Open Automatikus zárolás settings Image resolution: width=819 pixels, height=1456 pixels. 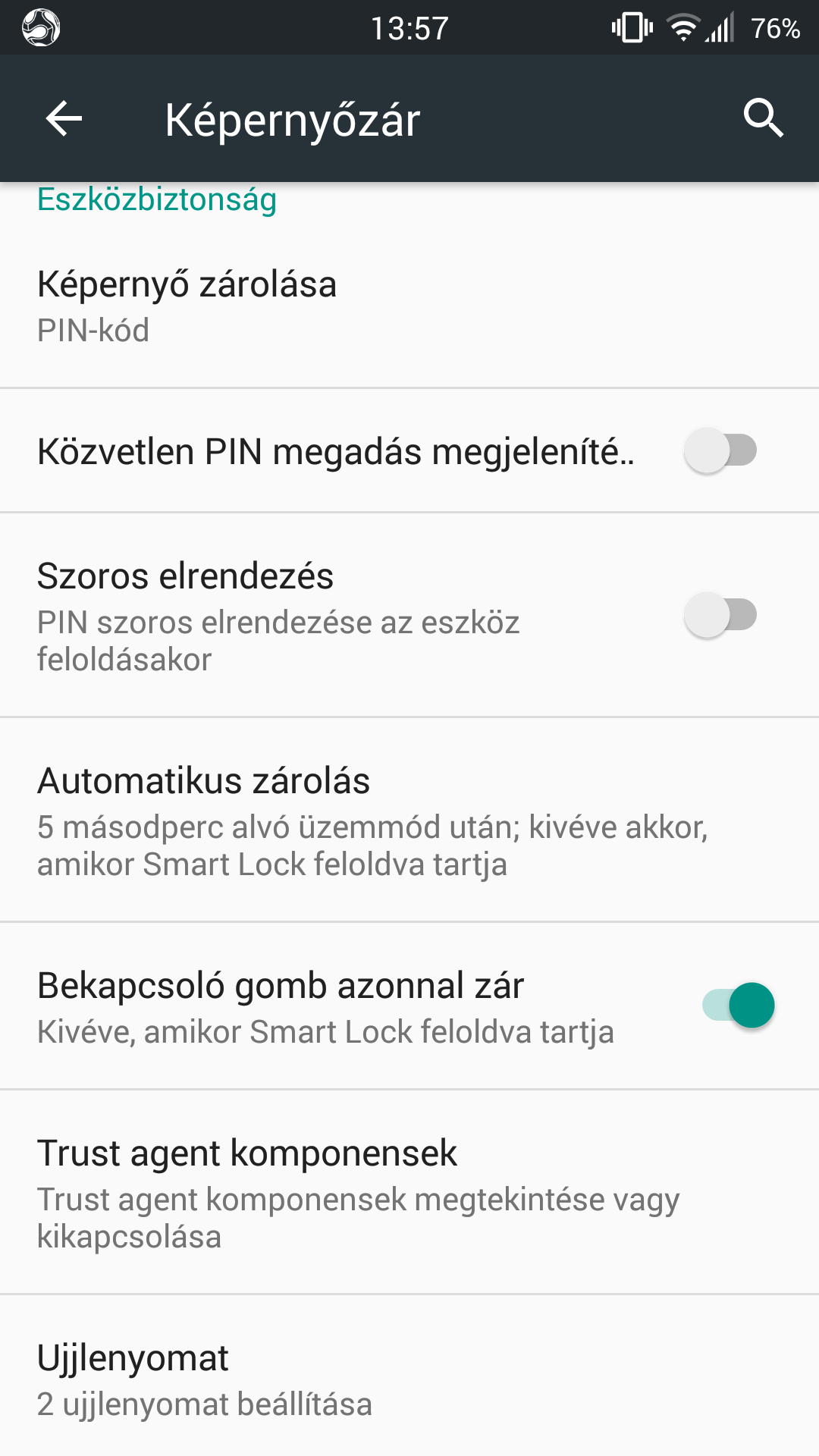tap(409, 821)
